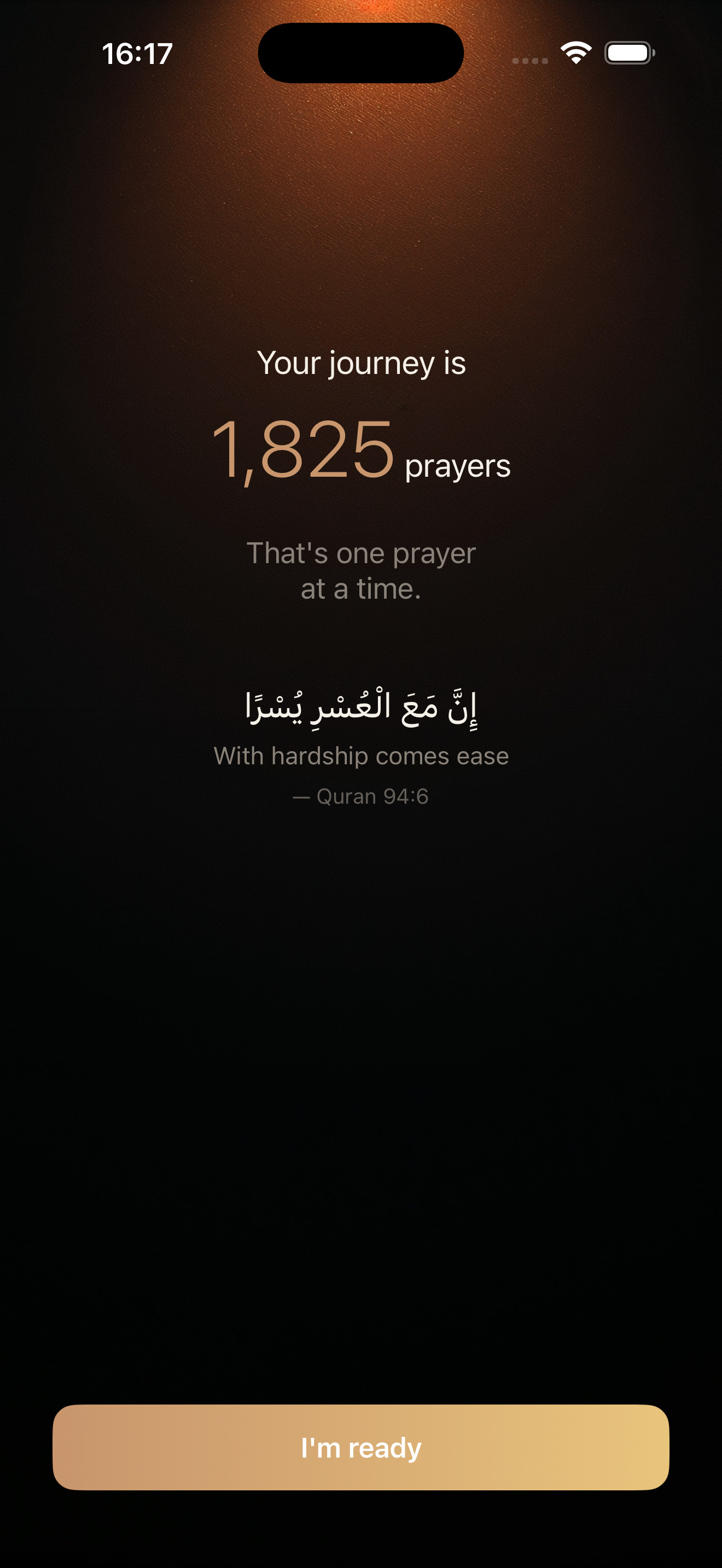This screenshot has height=1568, width=722.
Task: Tap the 'With hardship comes ease' translation
Action: click(x=361, y=756)
